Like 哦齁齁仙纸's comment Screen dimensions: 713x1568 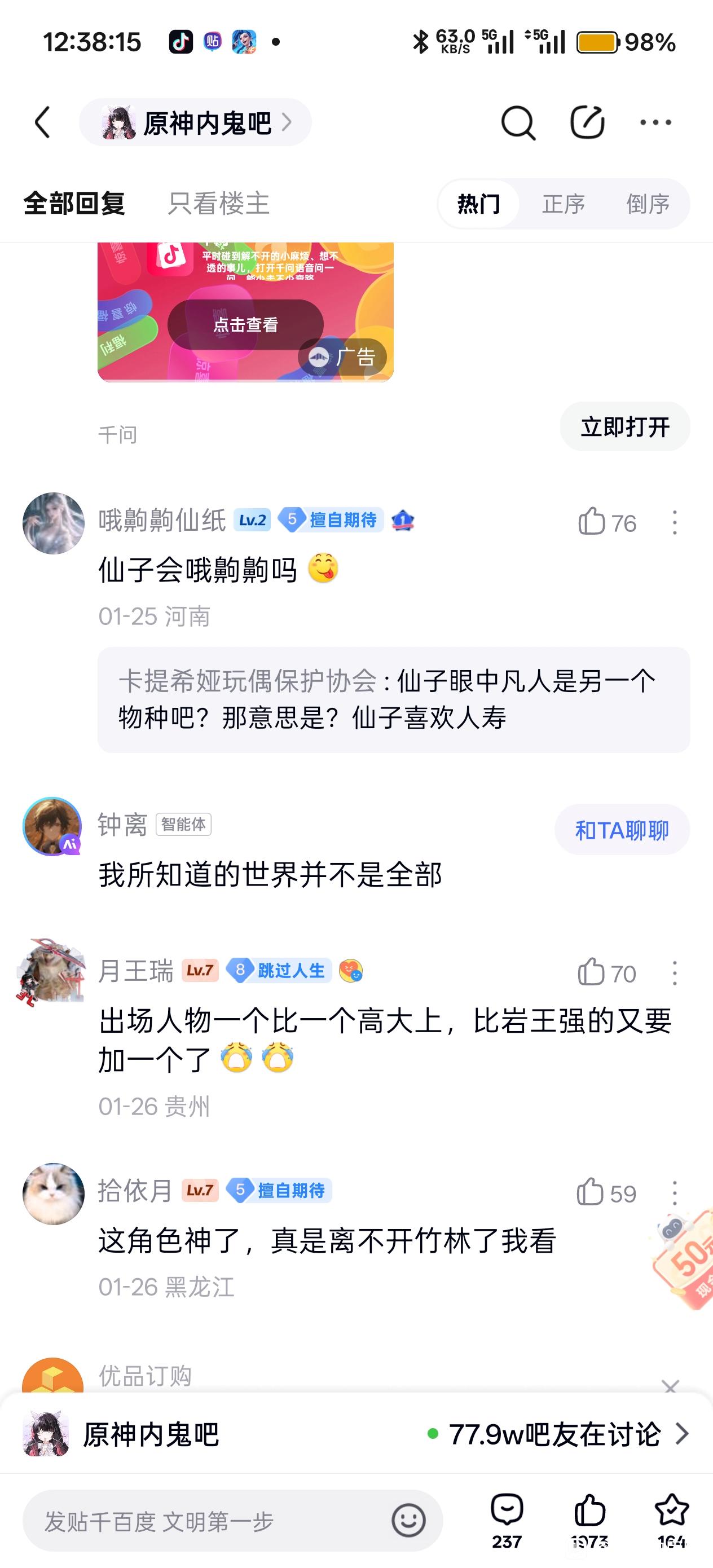tap(592, 522)
